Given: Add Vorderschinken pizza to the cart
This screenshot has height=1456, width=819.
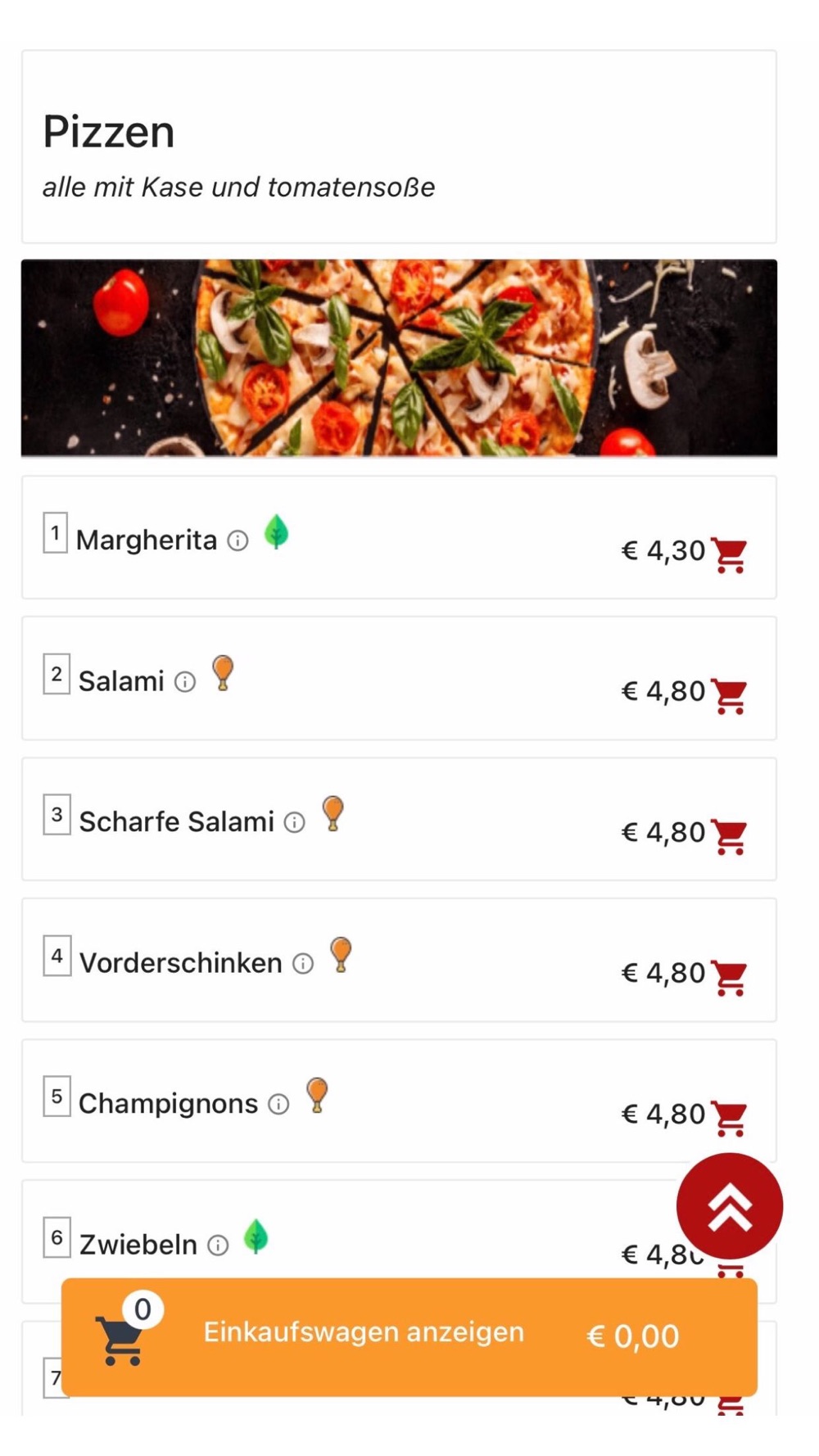Looking at the screenshot, I should click(728, 978).
